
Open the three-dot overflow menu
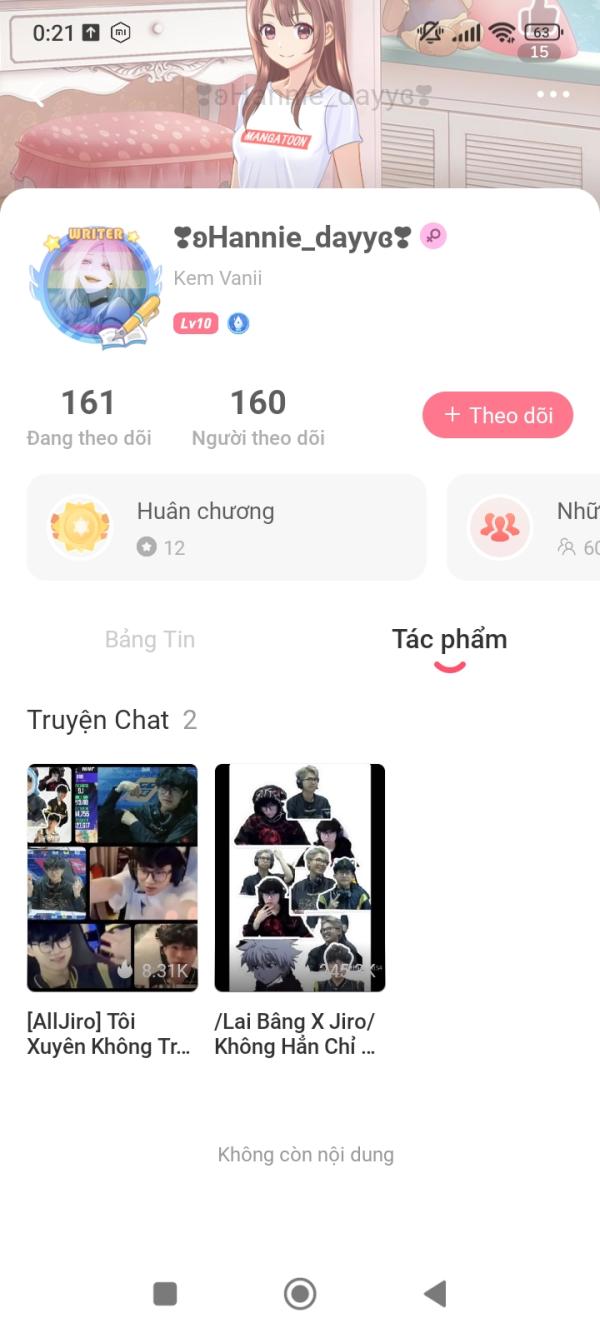(x=552, y=95)
